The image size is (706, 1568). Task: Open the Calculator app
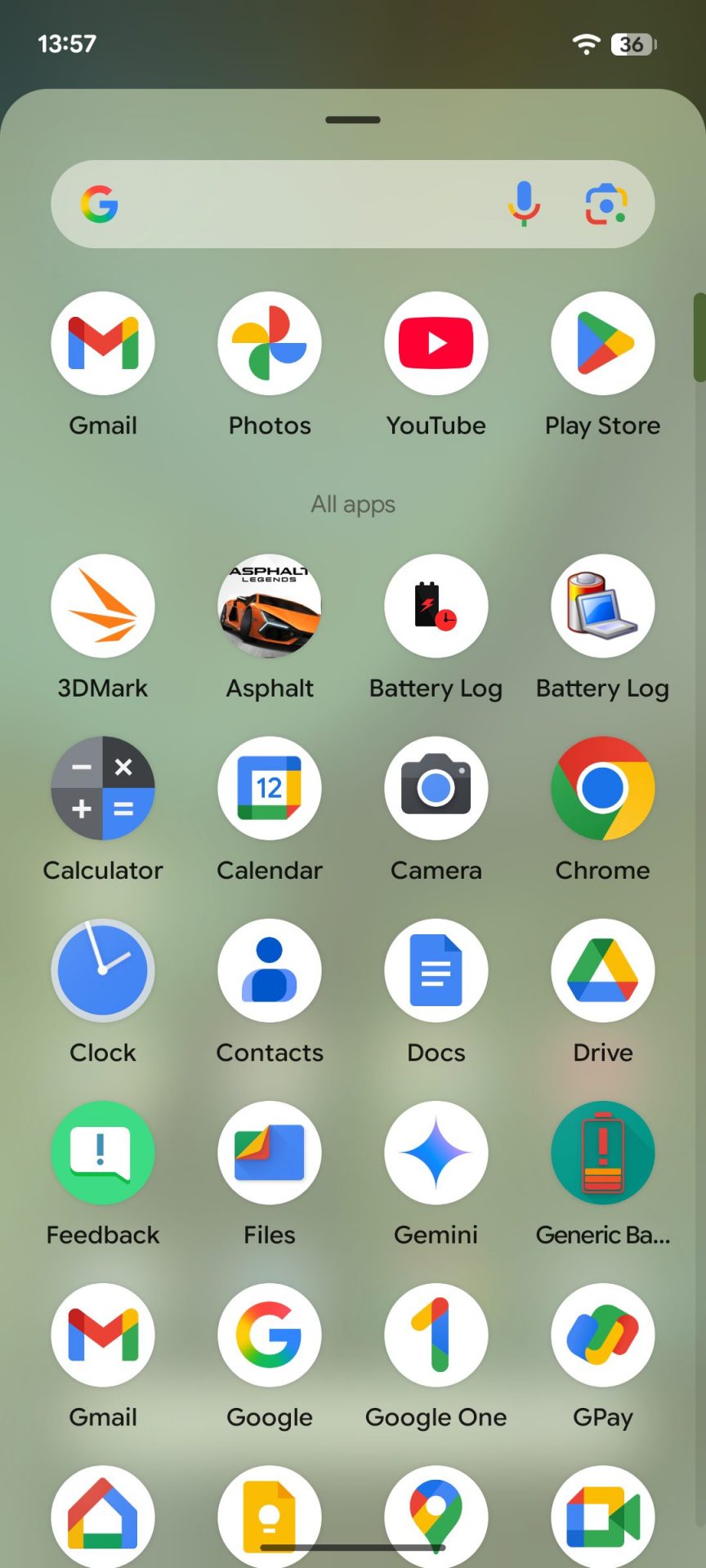coord(103,789)
